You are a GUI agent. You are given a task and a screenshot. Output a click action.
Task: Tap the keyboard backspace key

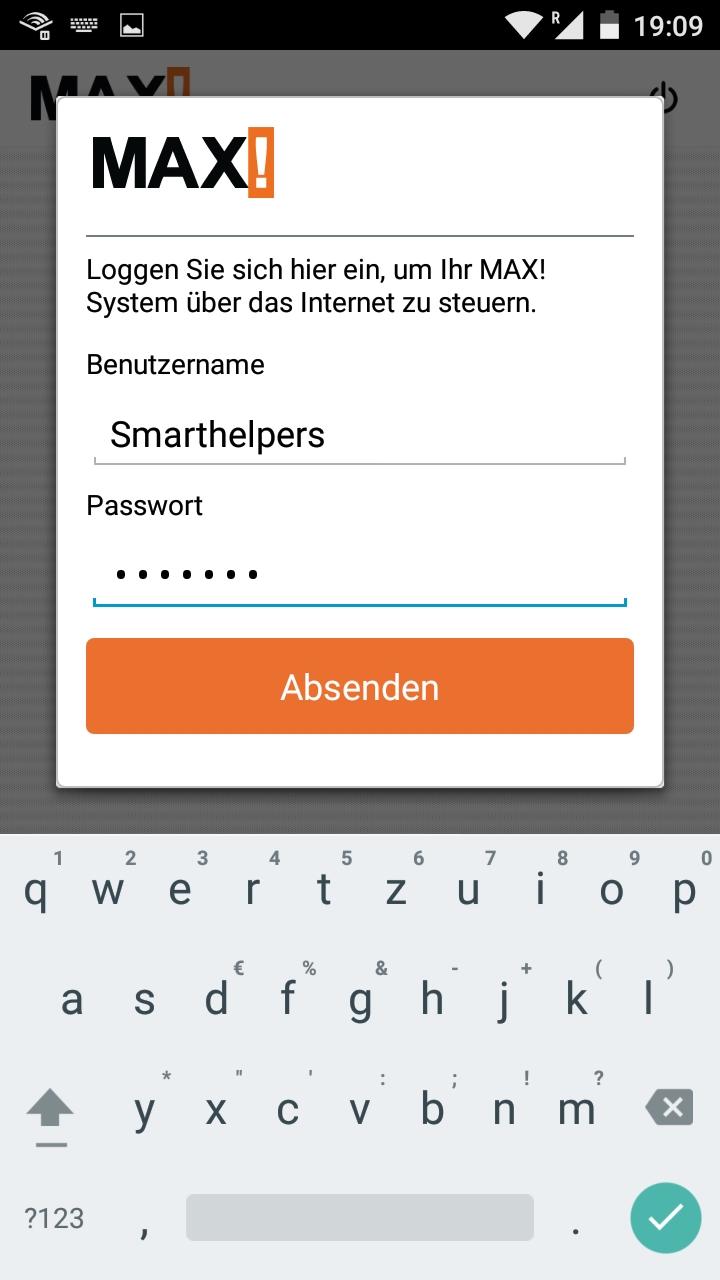[x=669, y=1108]
